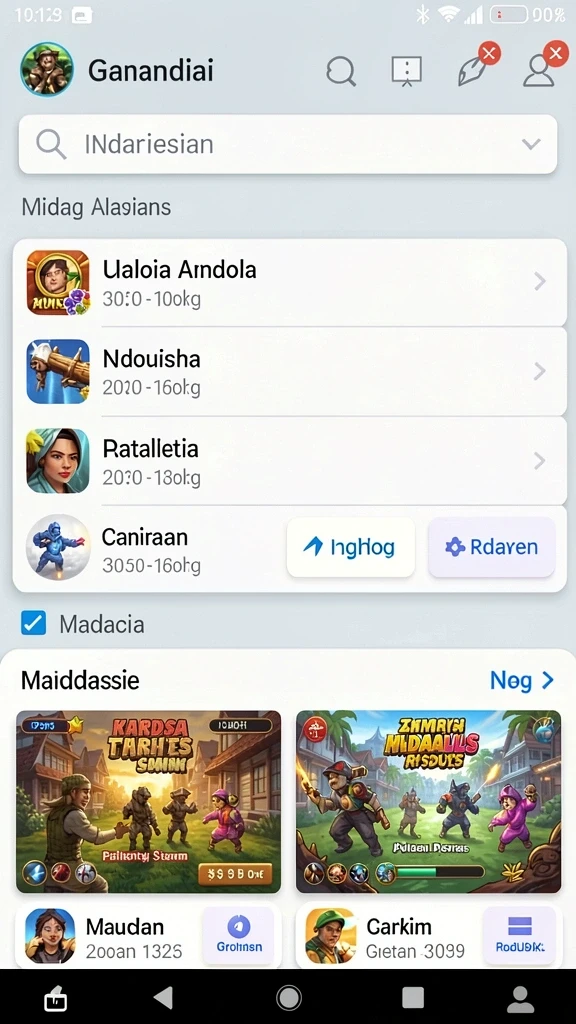Viewport: 576px width, 1024px height.
Task: Go back with the system back button
Action: (163, 998)
